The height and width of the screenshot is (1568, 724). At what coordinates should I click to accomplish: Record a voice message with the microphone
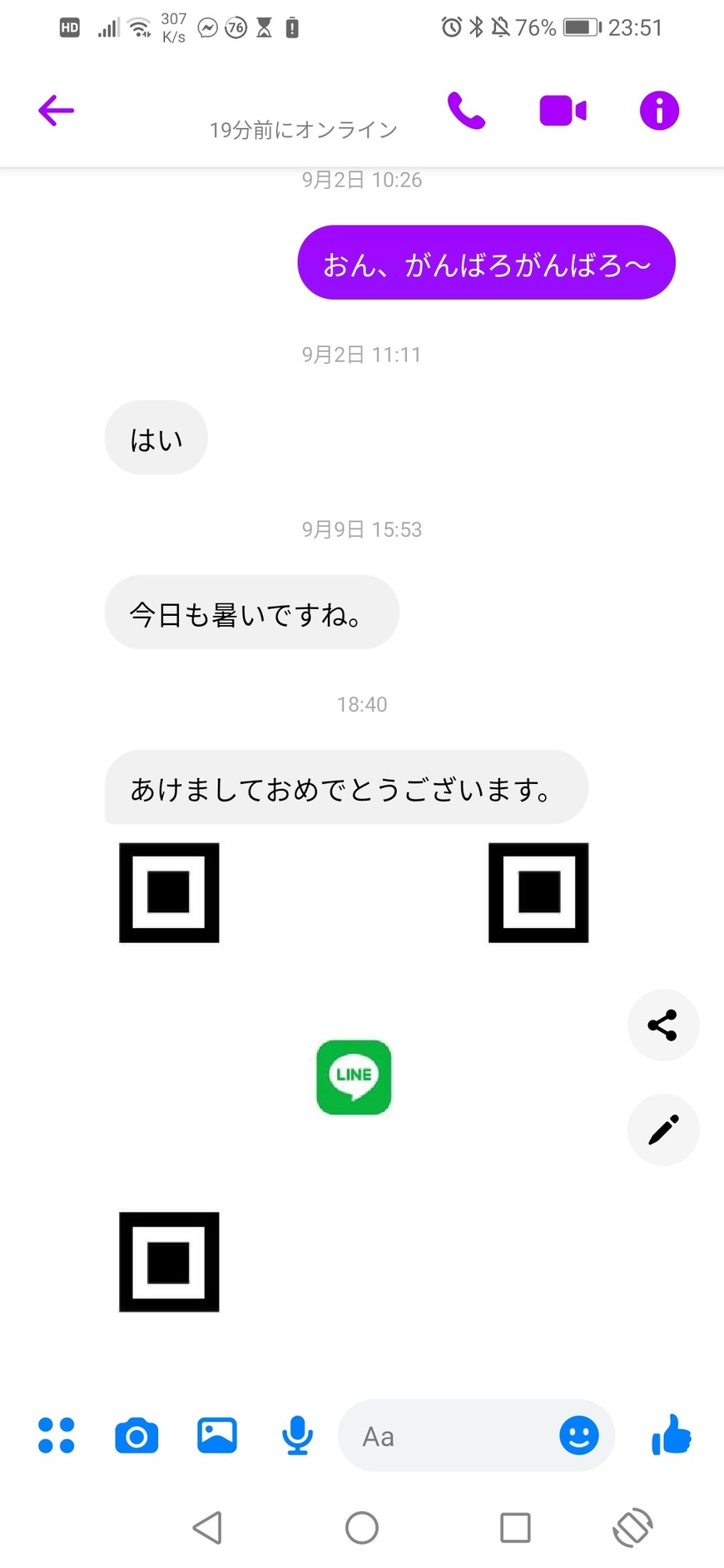pyautogui.click(x=297, y=1436)
